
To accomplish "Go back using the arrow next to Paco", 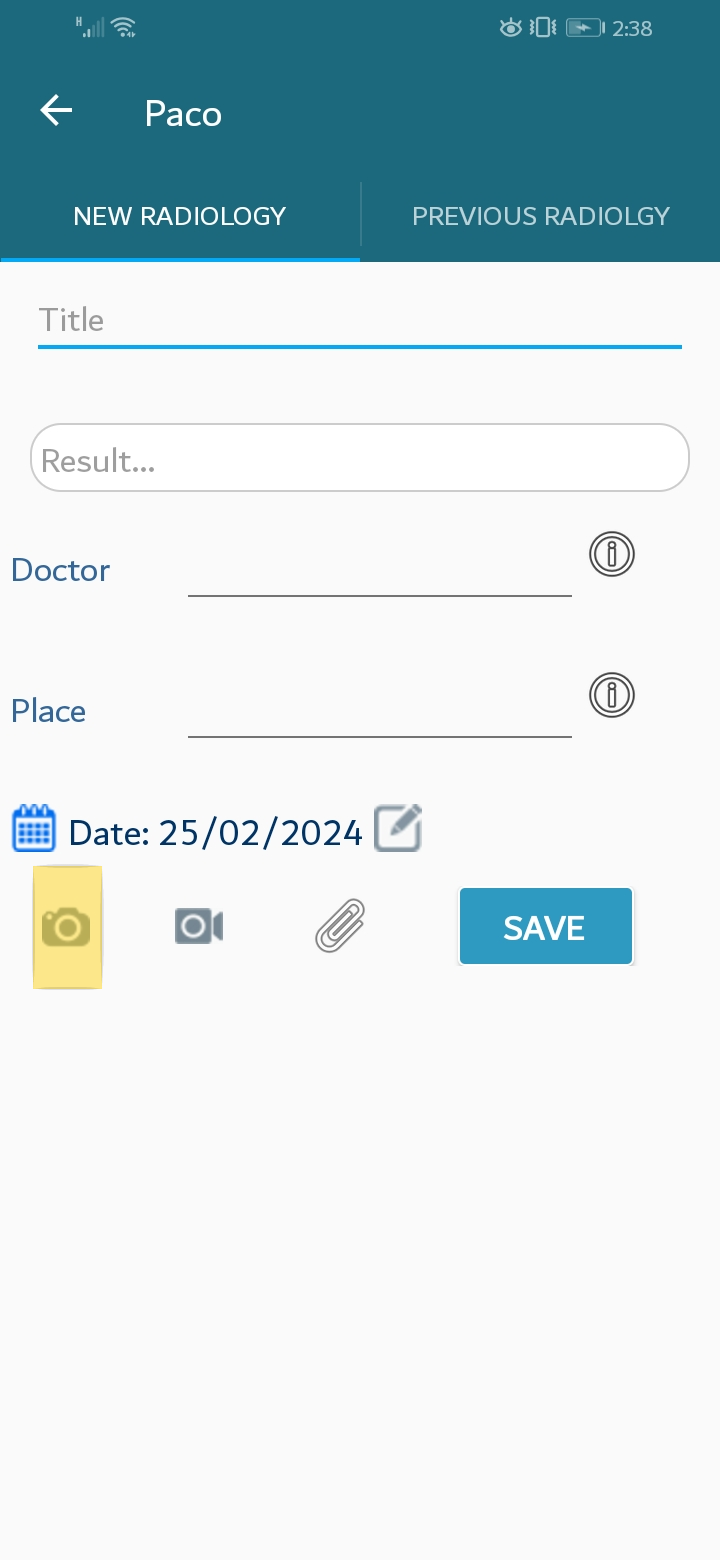I will point(56,111).
